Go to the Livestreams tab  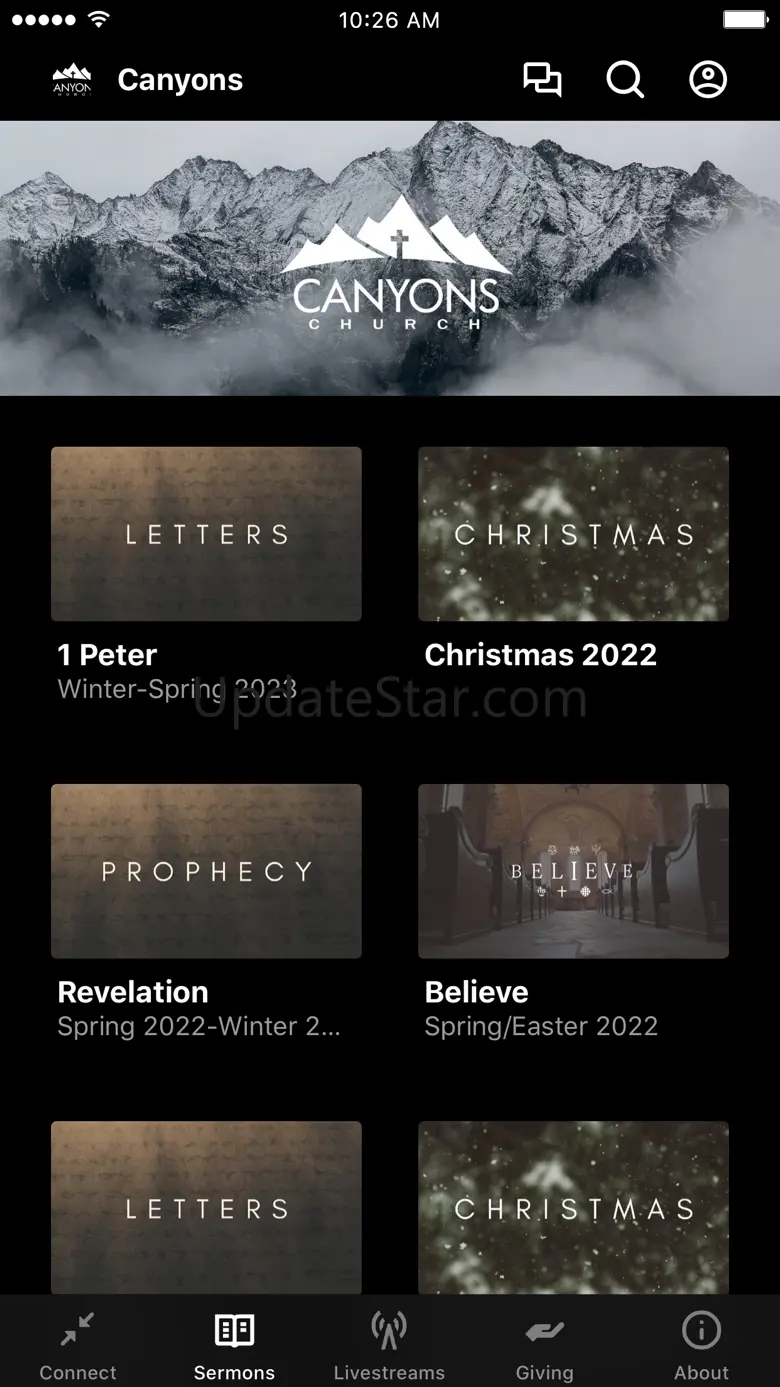pos(389,1345)
